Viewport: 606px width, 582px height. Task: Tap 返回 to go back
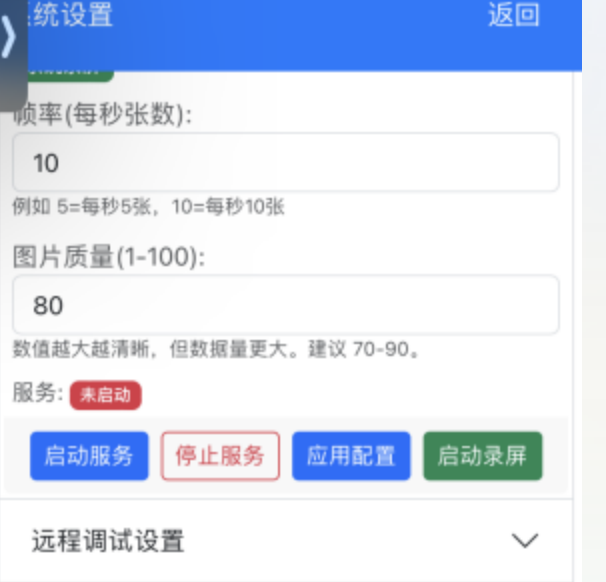513,16
